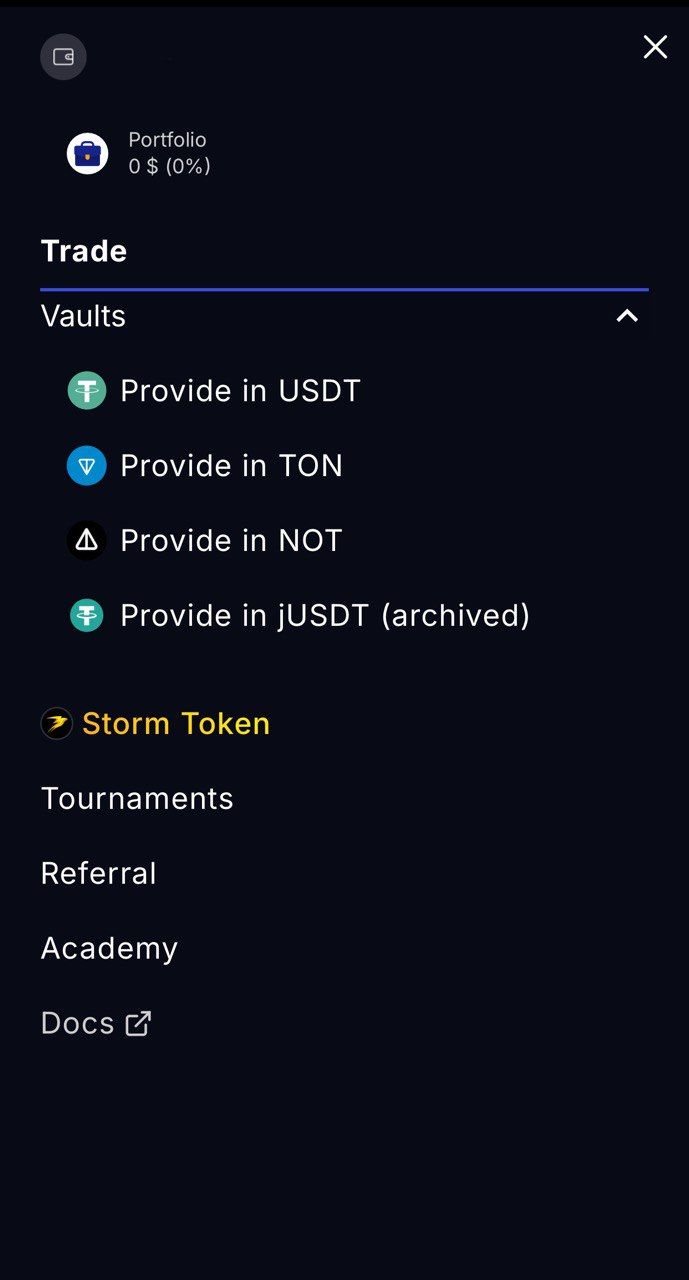The height and width of the screenshot is (1280, 689).
Task: Collapse the Vaults section
Action: [627, 316]
